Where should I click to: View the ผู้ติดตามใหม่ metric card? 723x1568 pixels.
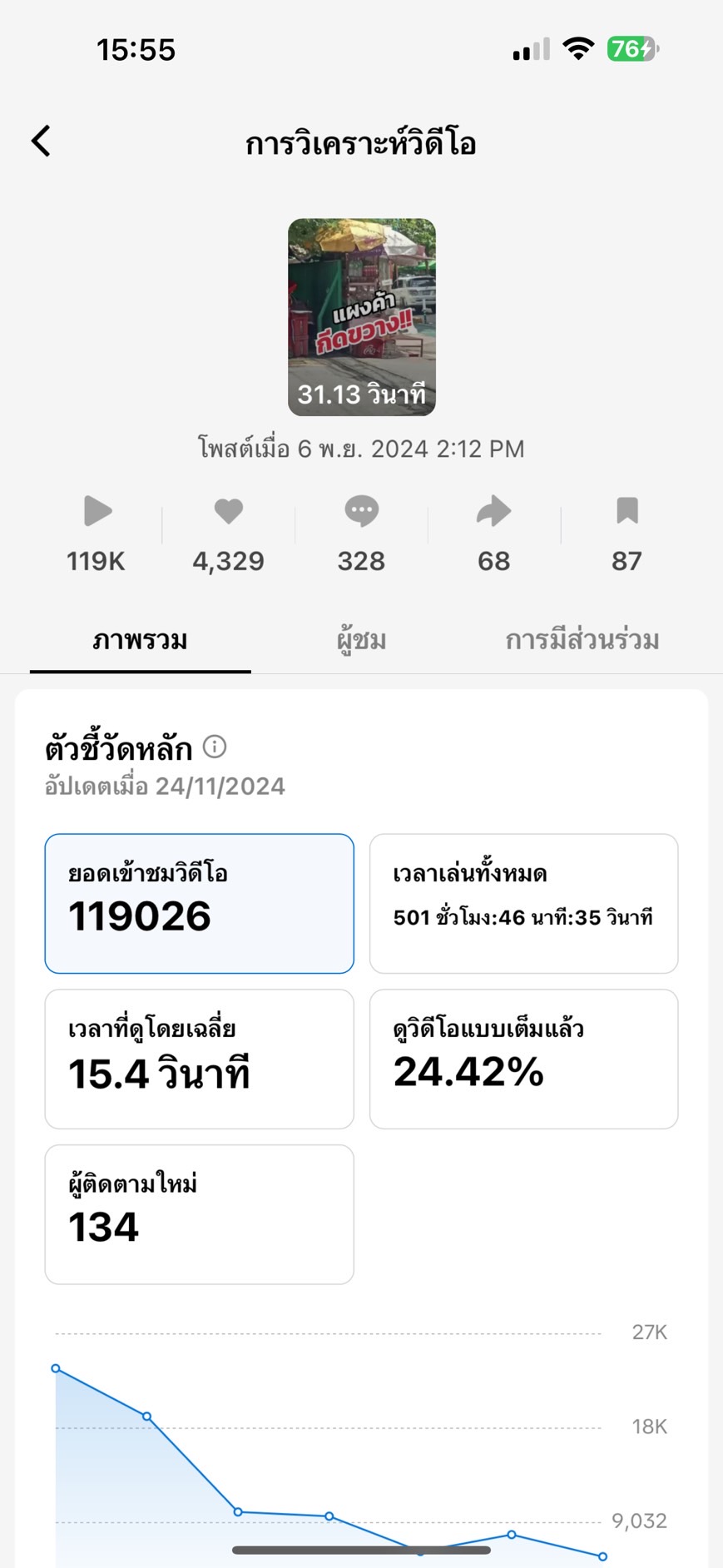pyautogui.click(x=199, y=1213)
